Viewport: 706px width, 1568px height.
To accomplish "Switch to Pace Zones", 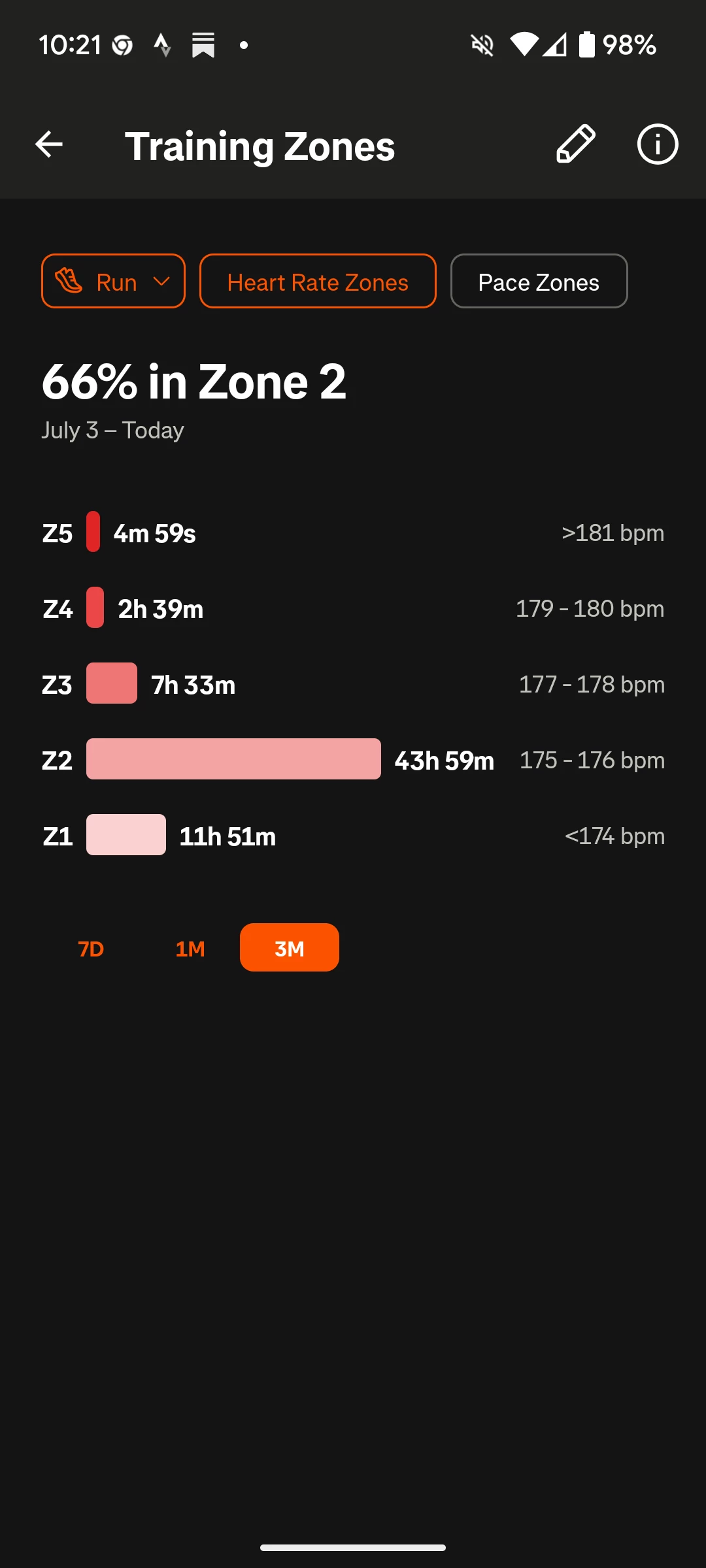I will click(539, 281).
